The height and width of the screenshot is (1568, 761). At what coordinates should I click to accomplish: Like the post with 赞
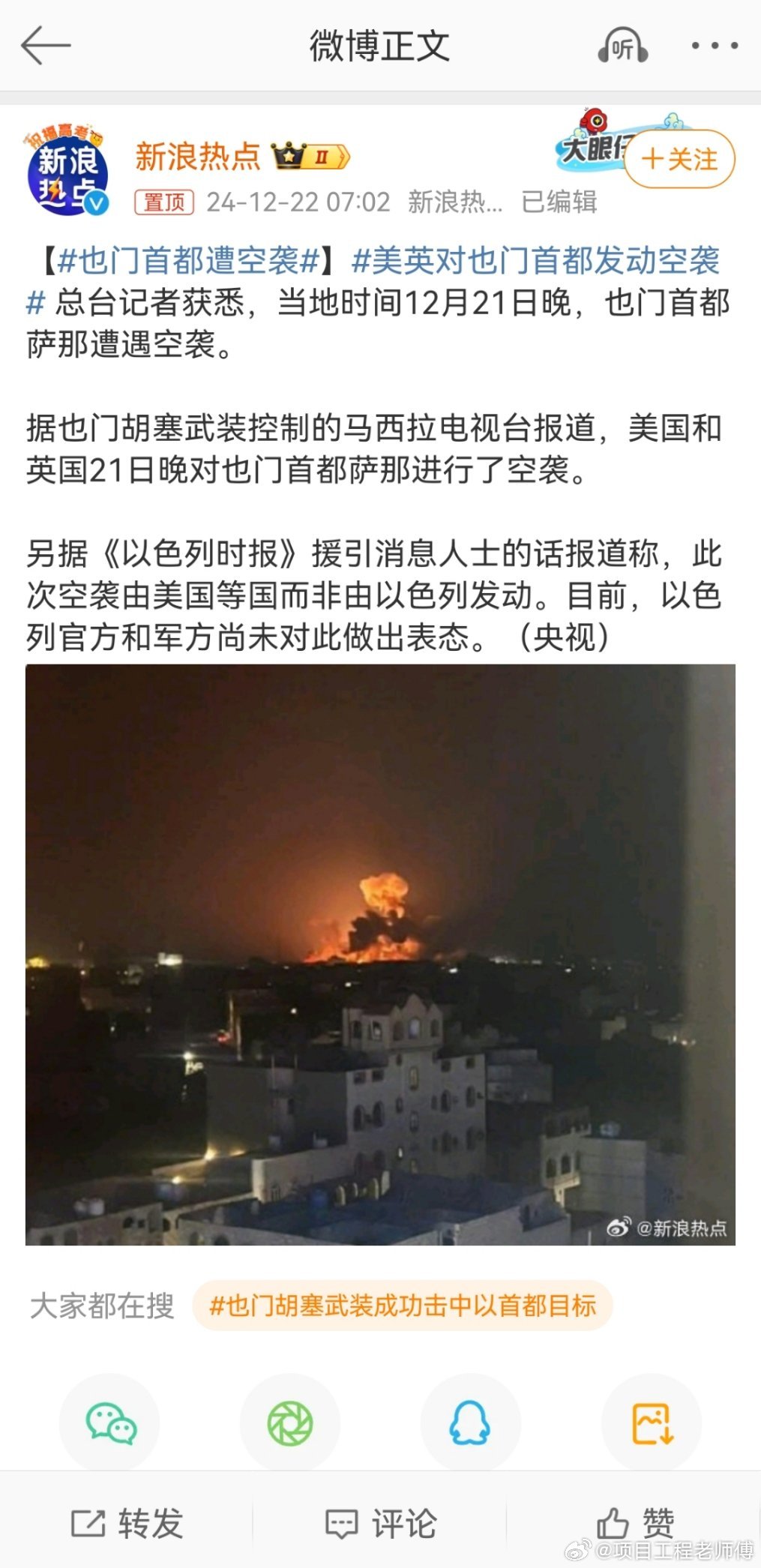[x=634, y=1523]
